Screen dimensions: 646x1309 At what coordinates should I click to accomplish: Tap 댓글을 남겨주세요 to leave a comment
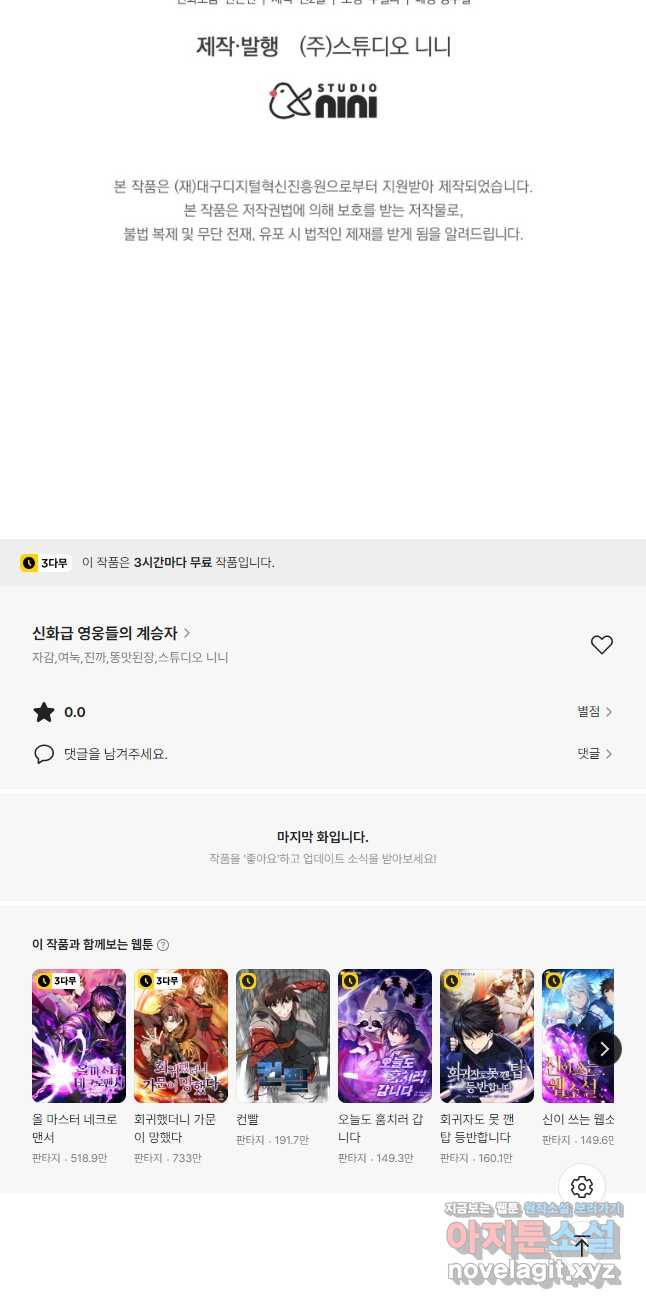click(115, 754)
